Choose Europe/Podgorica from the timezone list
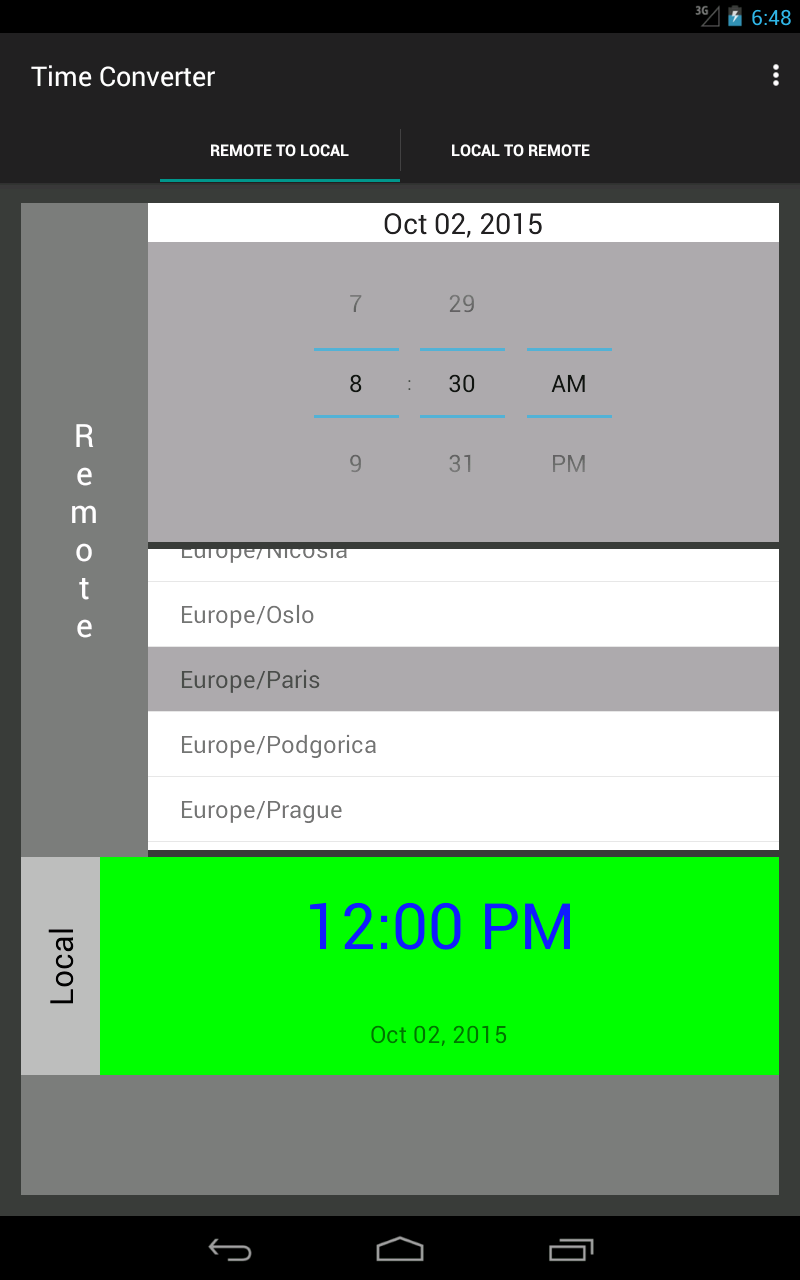The height and width of the screenshot is (1280, 800). [x=278, y=744]
